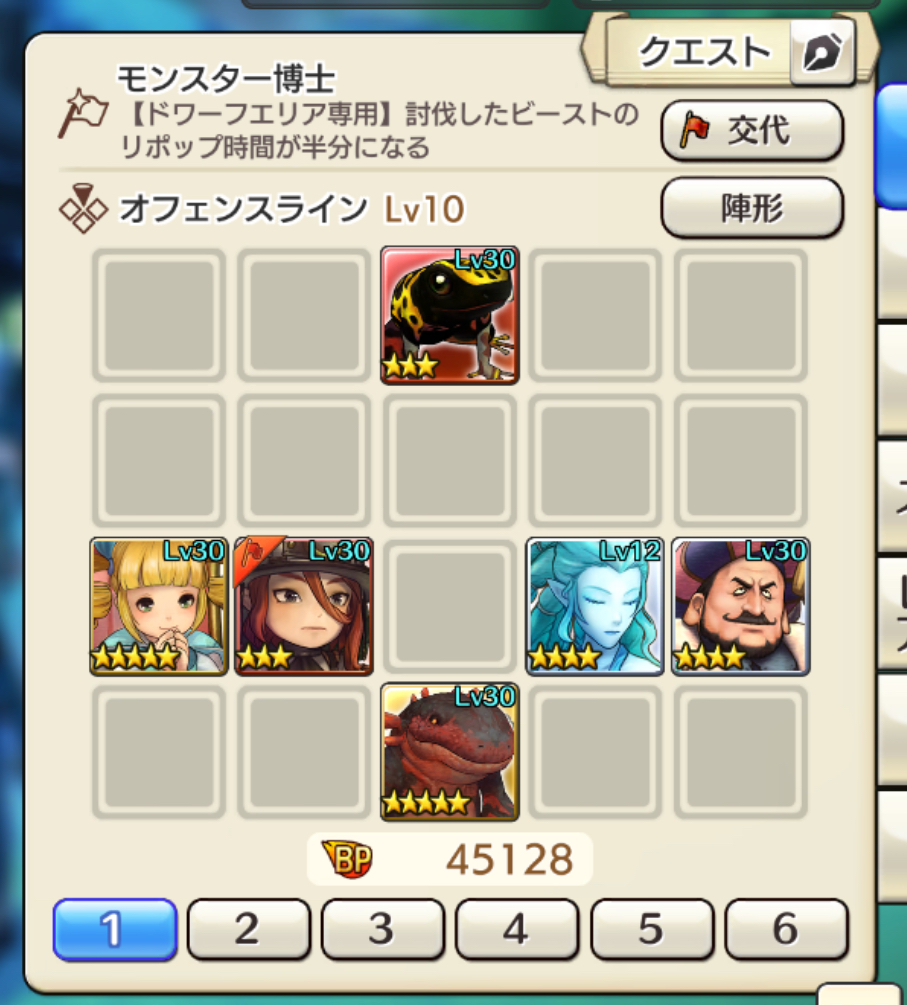Switch to party slot 5
The width and height of the screenshot is (907, 1005).
(x=651, y=930)
